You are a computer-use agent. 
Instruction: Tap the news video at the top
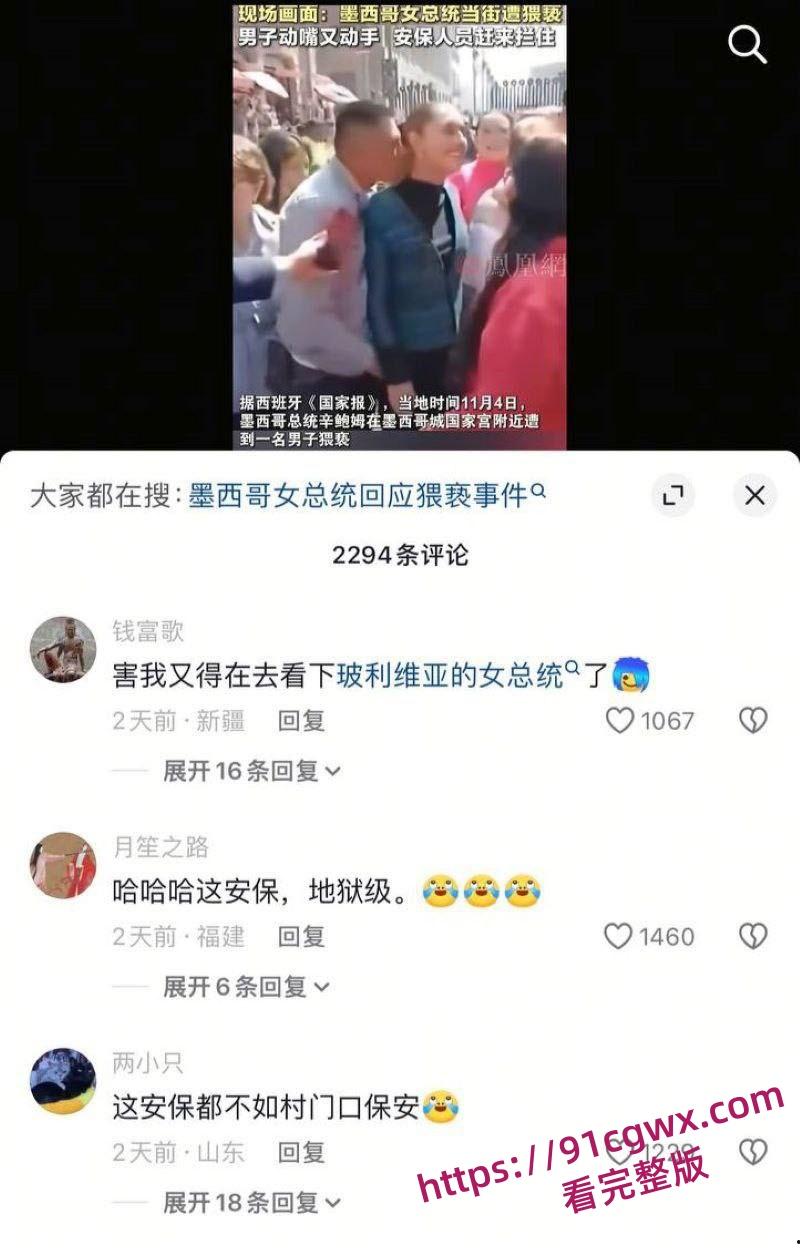point(399,225)
